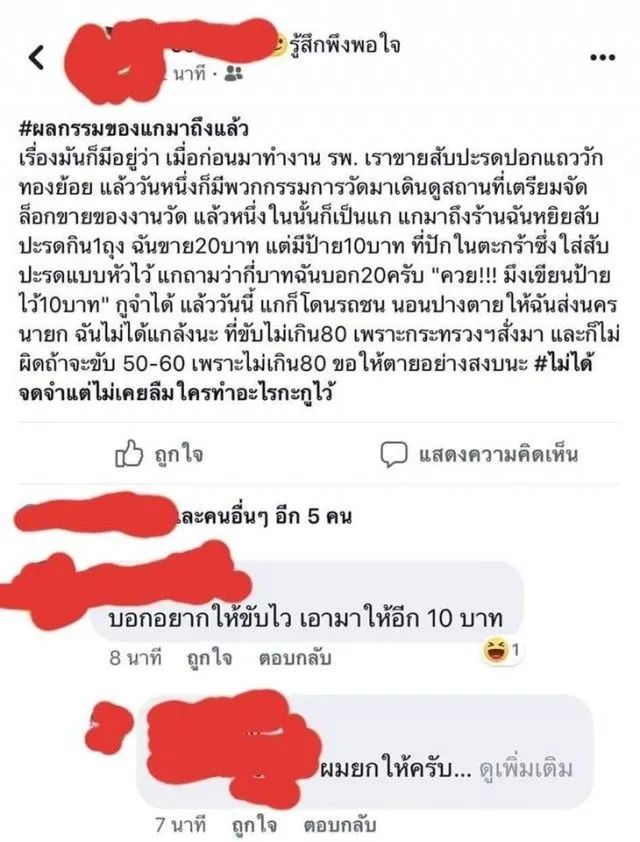The height and width of the screenshot is (842, 640).
Task: Like the post with ถูกใจ button
Action: tap(160, 454)
